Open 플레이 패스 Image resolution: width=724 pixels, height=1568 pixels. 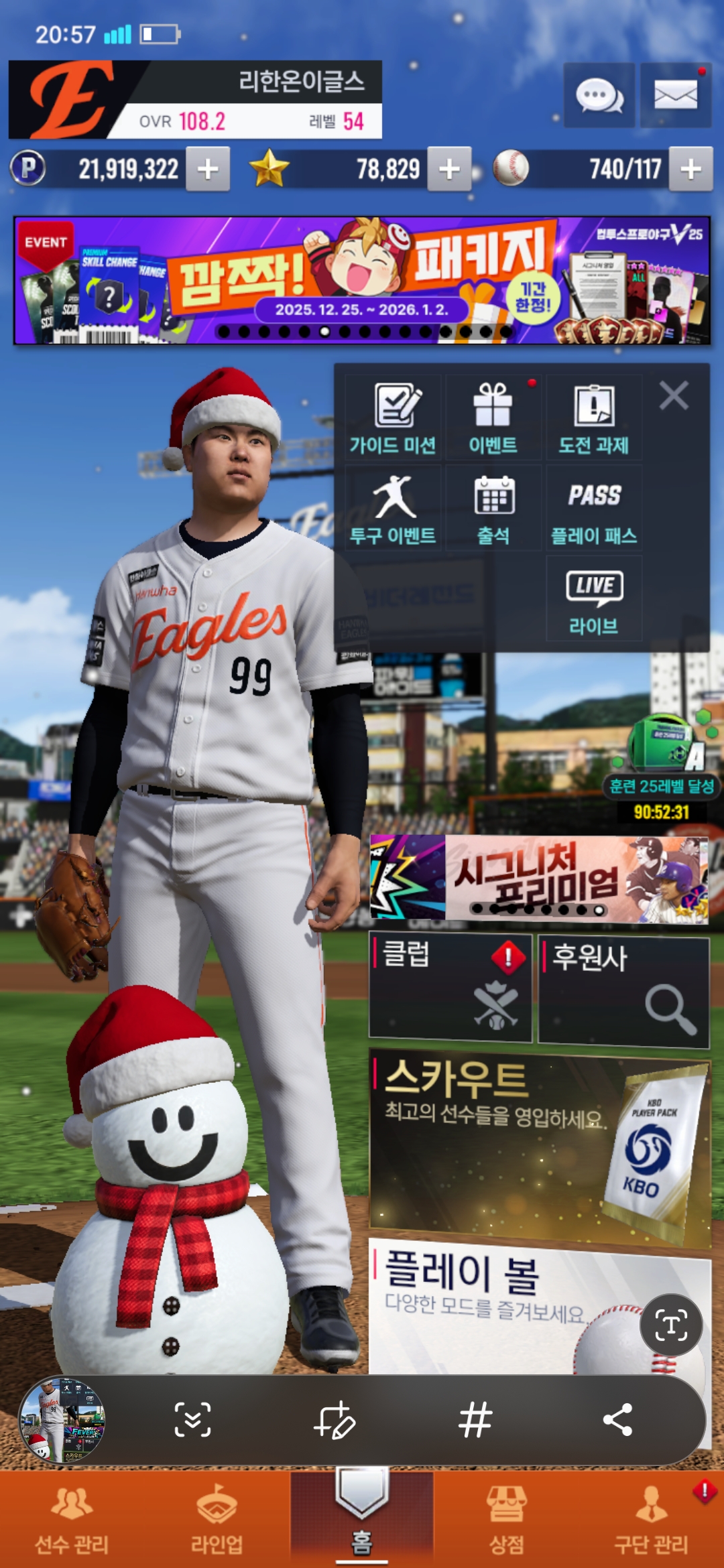594,508
